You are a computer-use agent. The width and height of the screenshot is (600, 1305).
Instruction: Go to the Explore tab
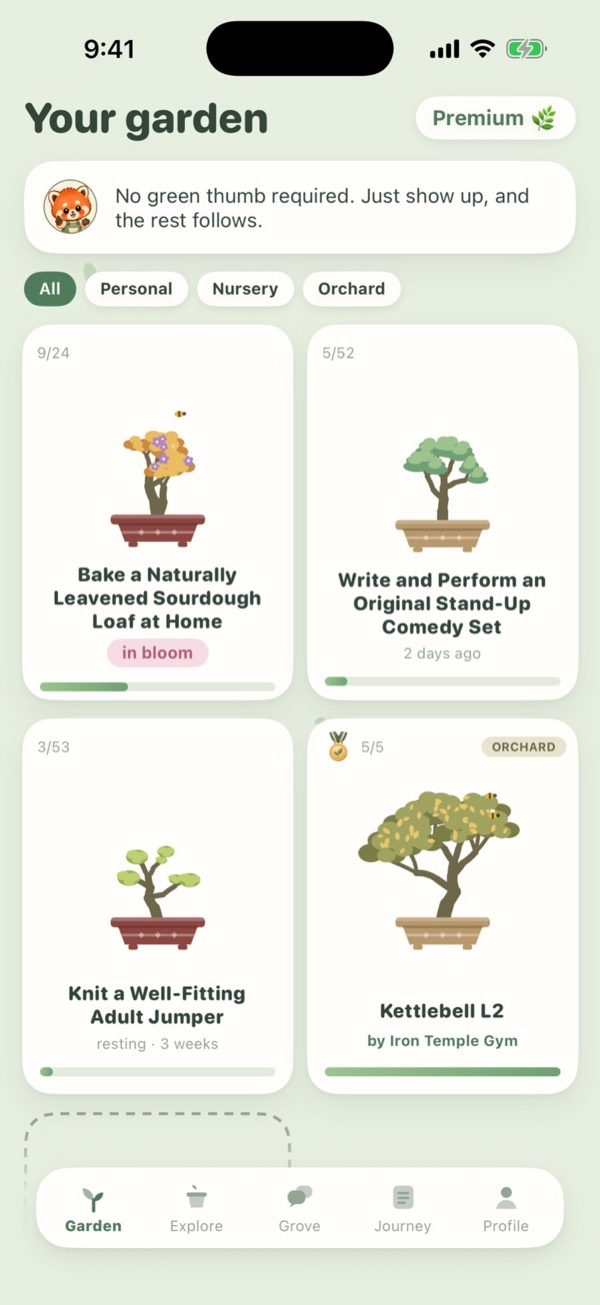pos(196,1208)
